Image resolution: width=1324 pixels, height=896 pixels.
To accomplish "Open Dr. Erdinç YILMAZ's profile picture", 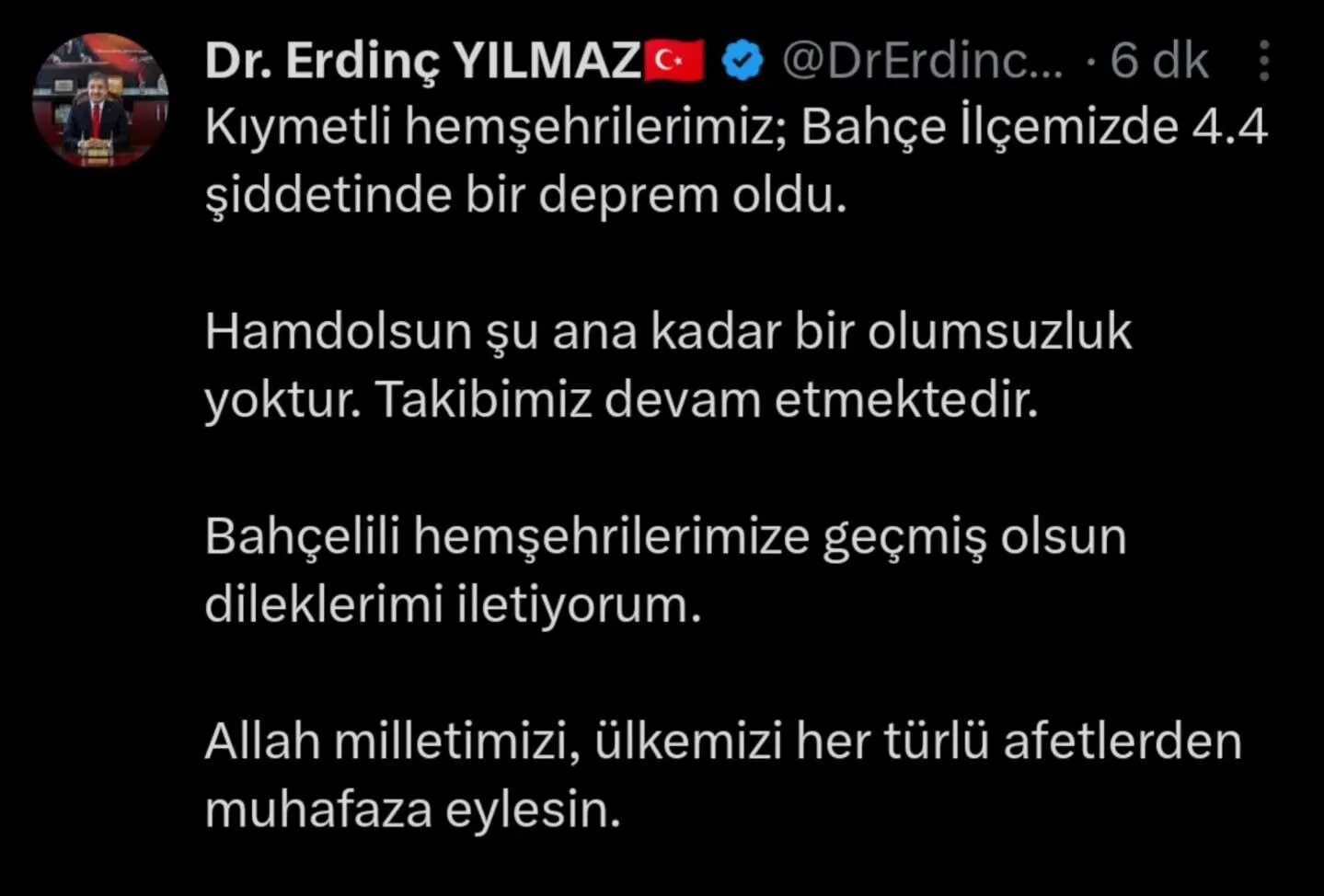I will (x=99, y=101).
